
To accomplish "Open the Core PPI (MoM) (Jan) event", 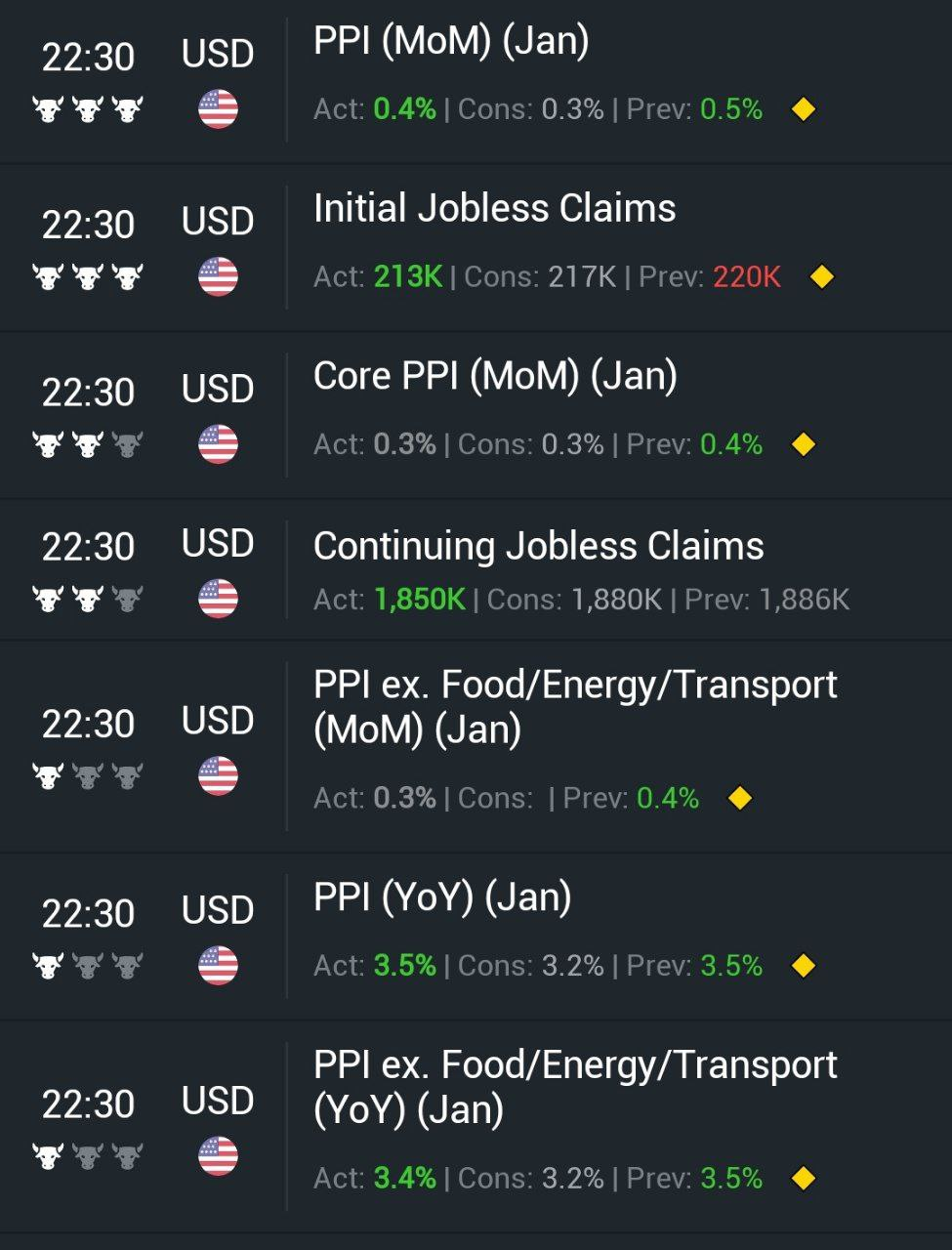I will point(495,378).
